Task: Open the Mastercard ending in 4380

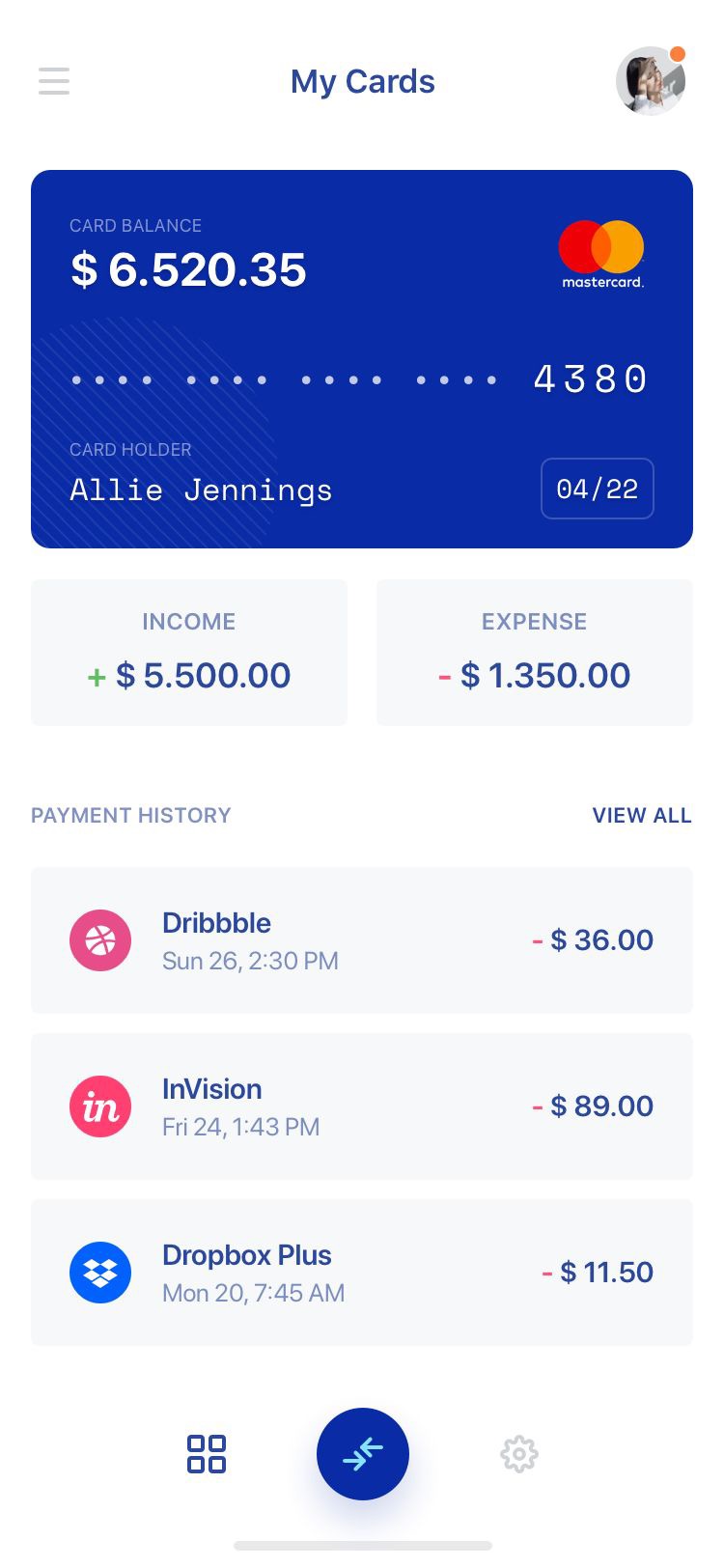Action: (x=362, y=359)
